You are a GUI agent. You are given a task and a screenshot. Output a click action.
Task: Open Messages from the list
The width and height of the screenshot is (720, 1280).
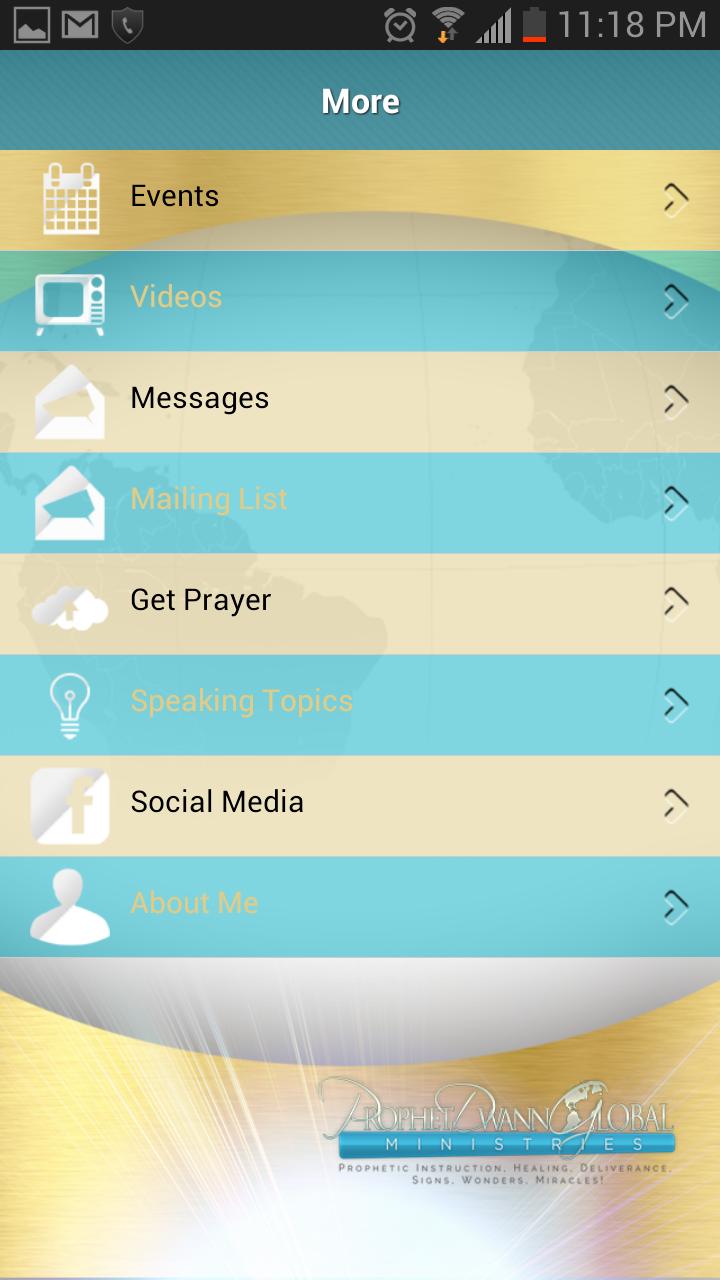point(360,401)
